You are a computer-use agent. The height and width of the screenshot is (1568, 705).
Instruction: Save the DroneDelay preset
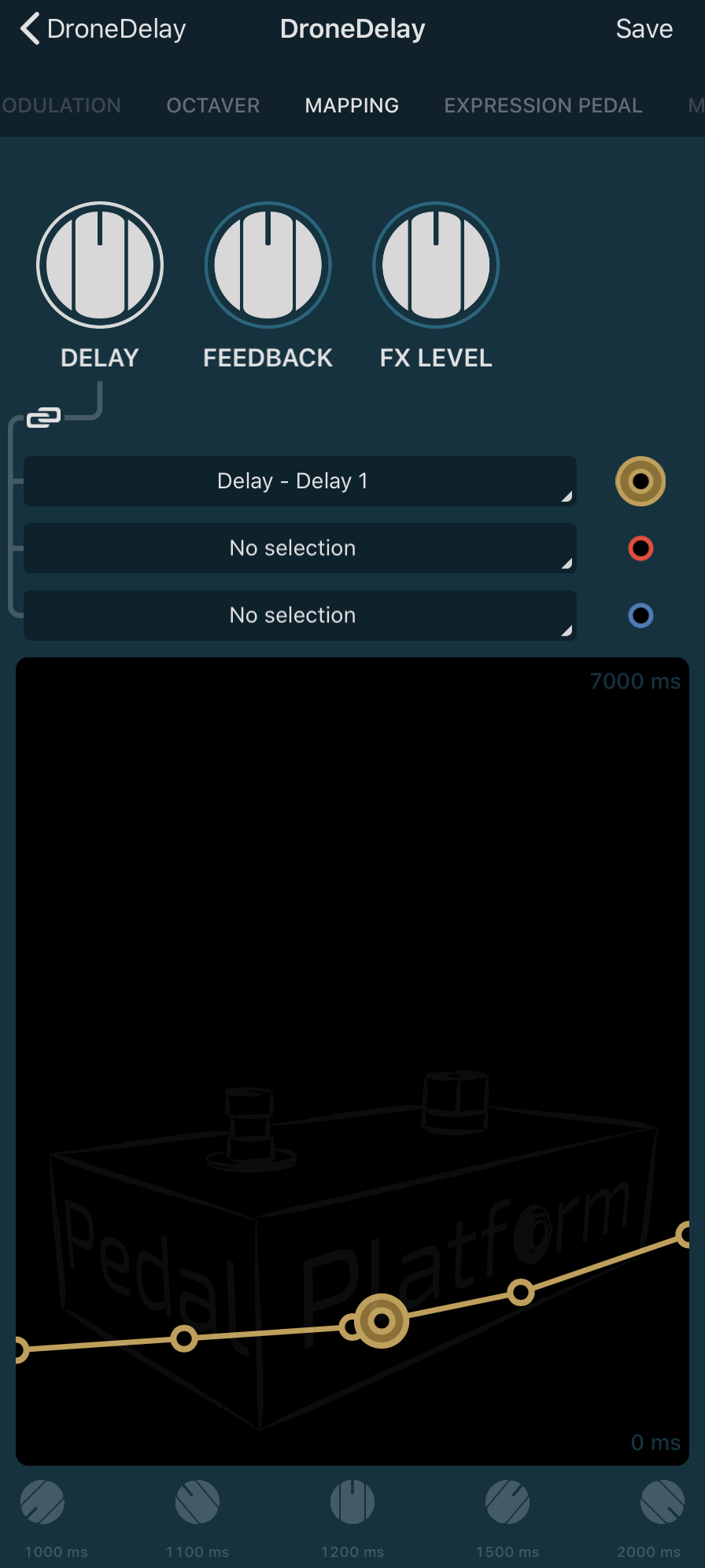tap(644, 29)
